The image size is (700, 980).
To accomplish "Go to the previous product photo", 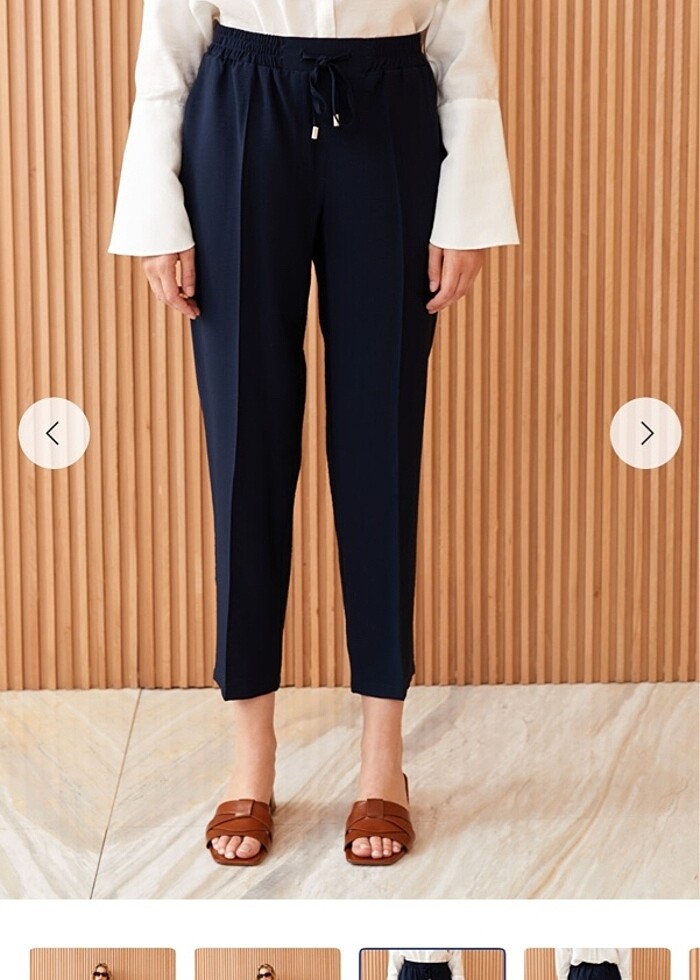I will [54, 433].
